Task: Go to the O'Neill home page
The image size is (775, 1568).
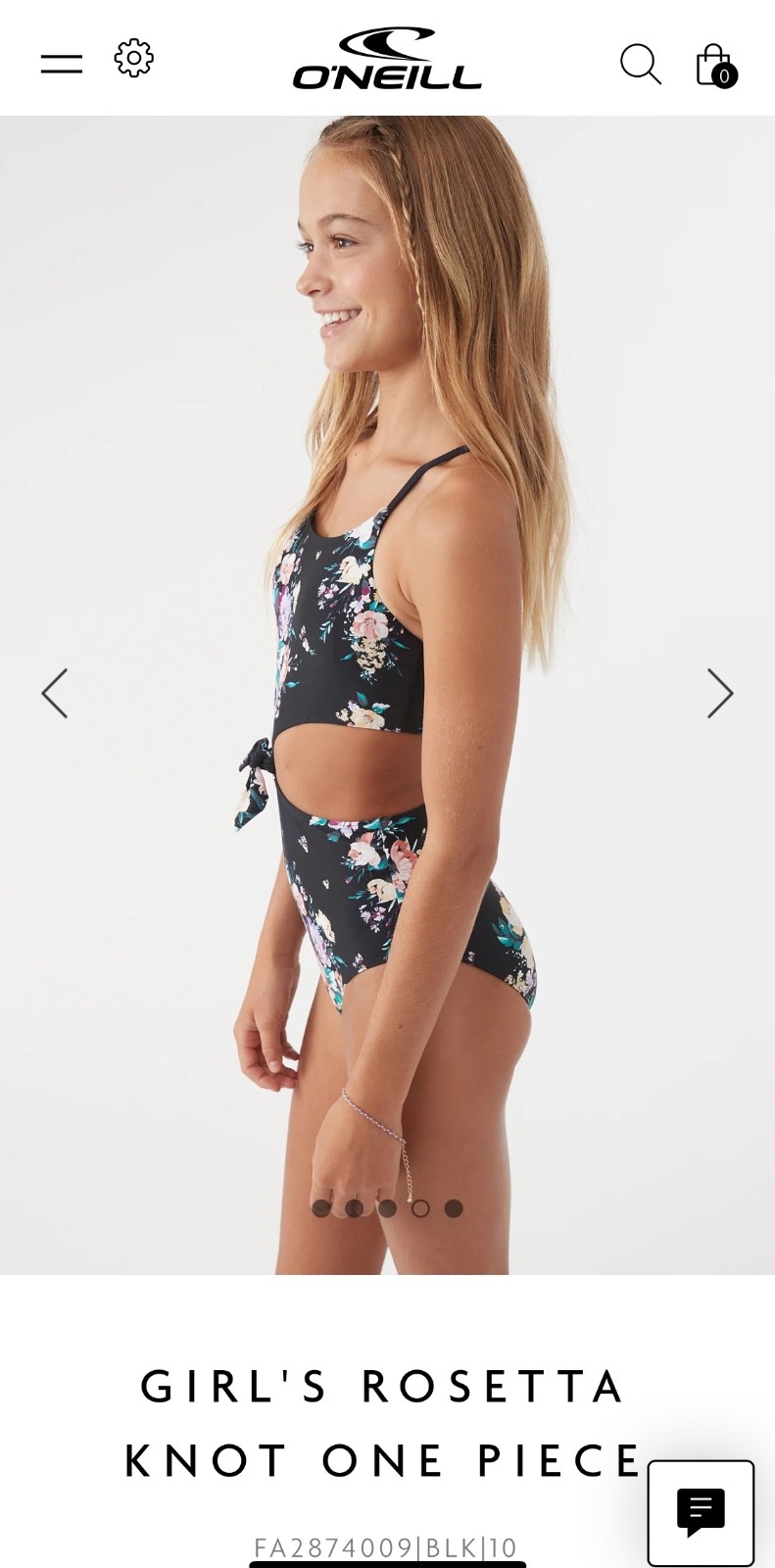Action: (x=387, y=59)
